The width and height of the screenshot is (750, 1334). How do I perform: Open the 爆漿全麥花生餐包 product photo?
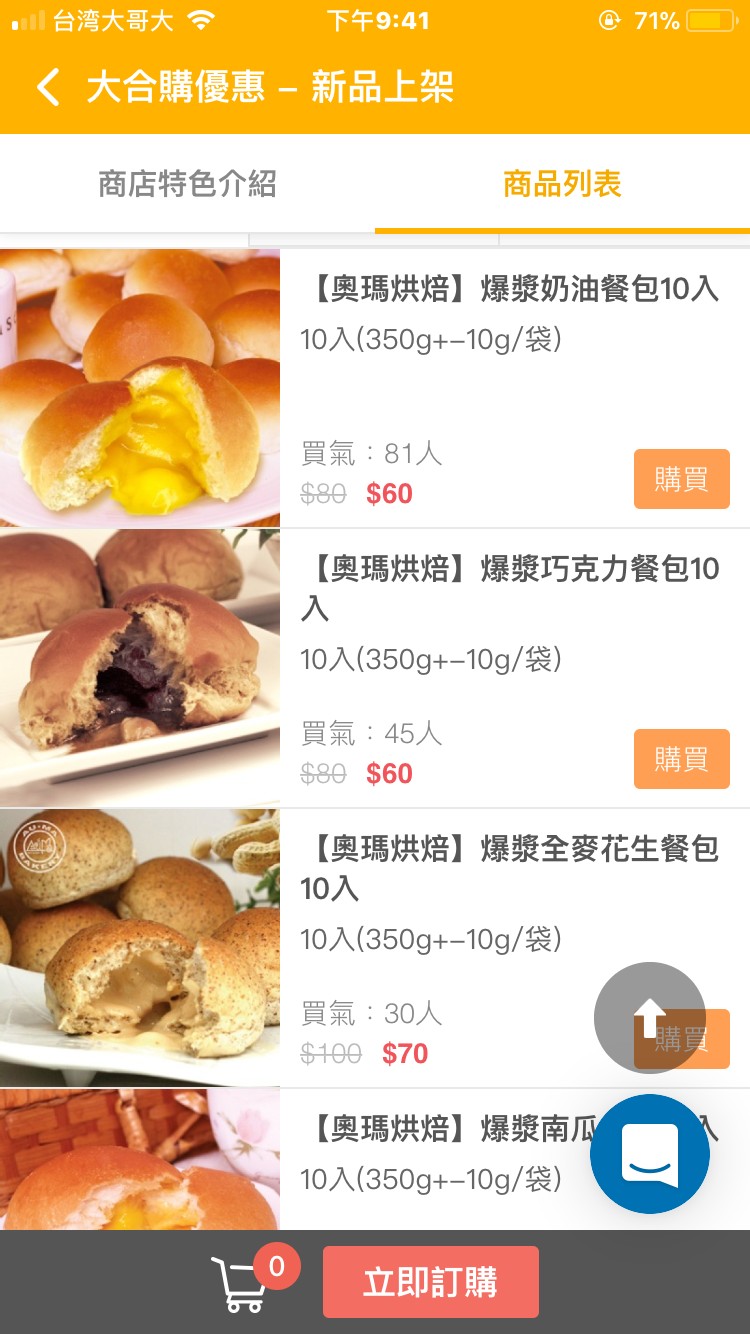click(140, 948)
